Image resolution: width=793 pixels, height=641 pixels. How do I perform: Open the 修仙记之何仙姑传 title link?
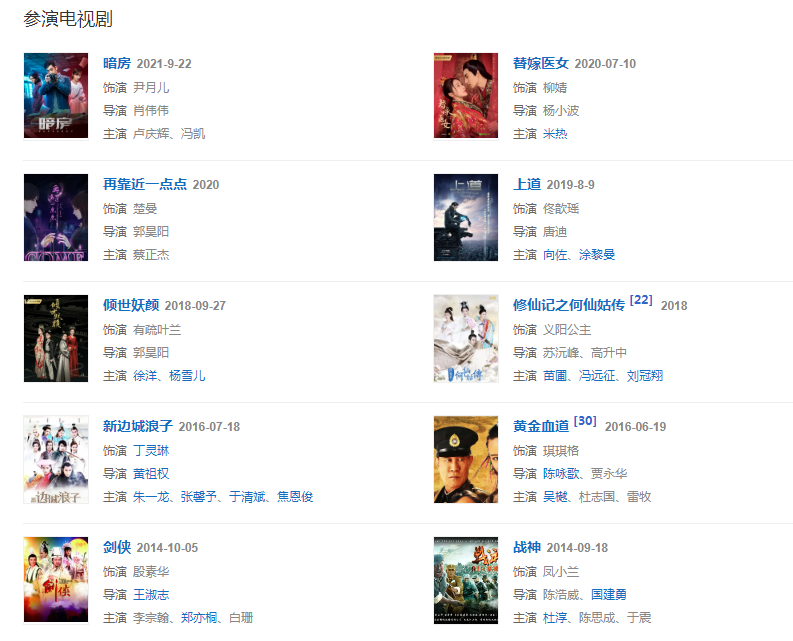click(568, 305)
